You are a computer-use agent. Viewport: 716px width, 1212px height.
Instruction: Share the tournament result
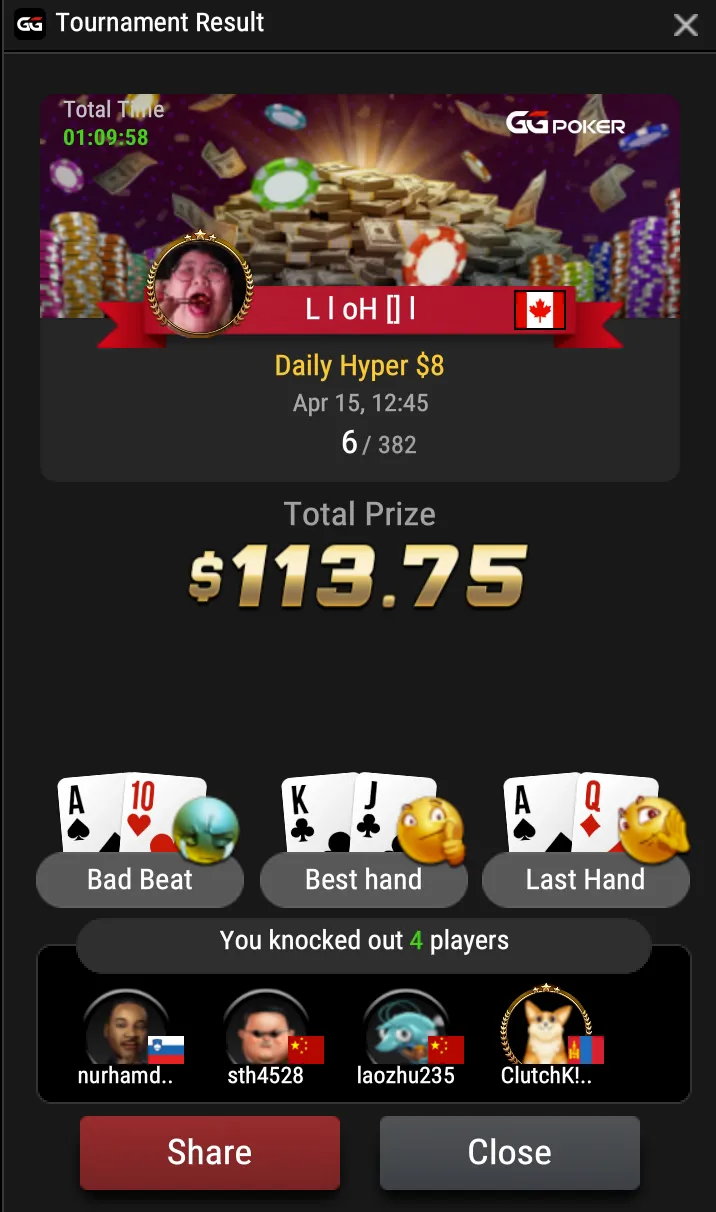[x=210, y=1152]
